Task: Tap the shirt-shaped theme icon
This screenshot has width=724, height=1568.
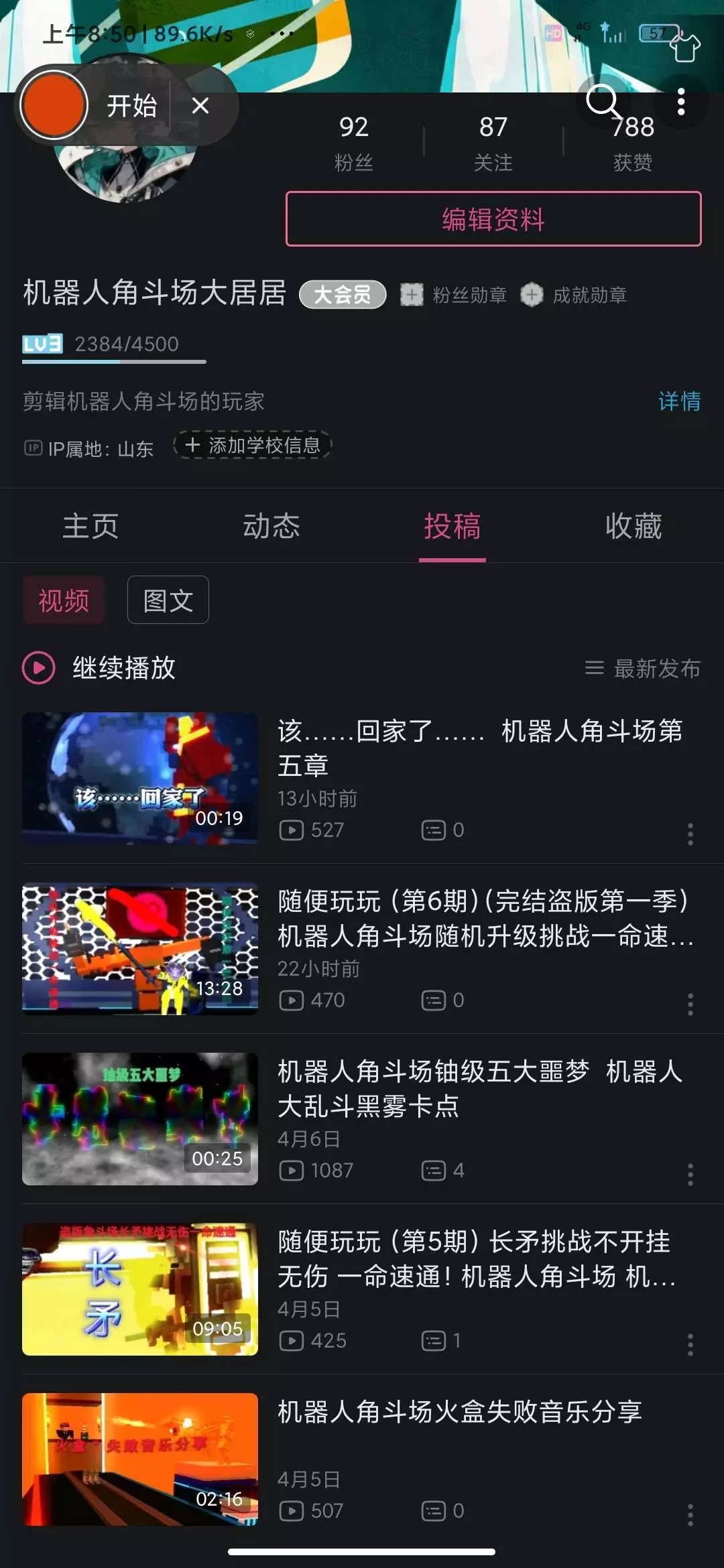Action: tap(684, 47)
